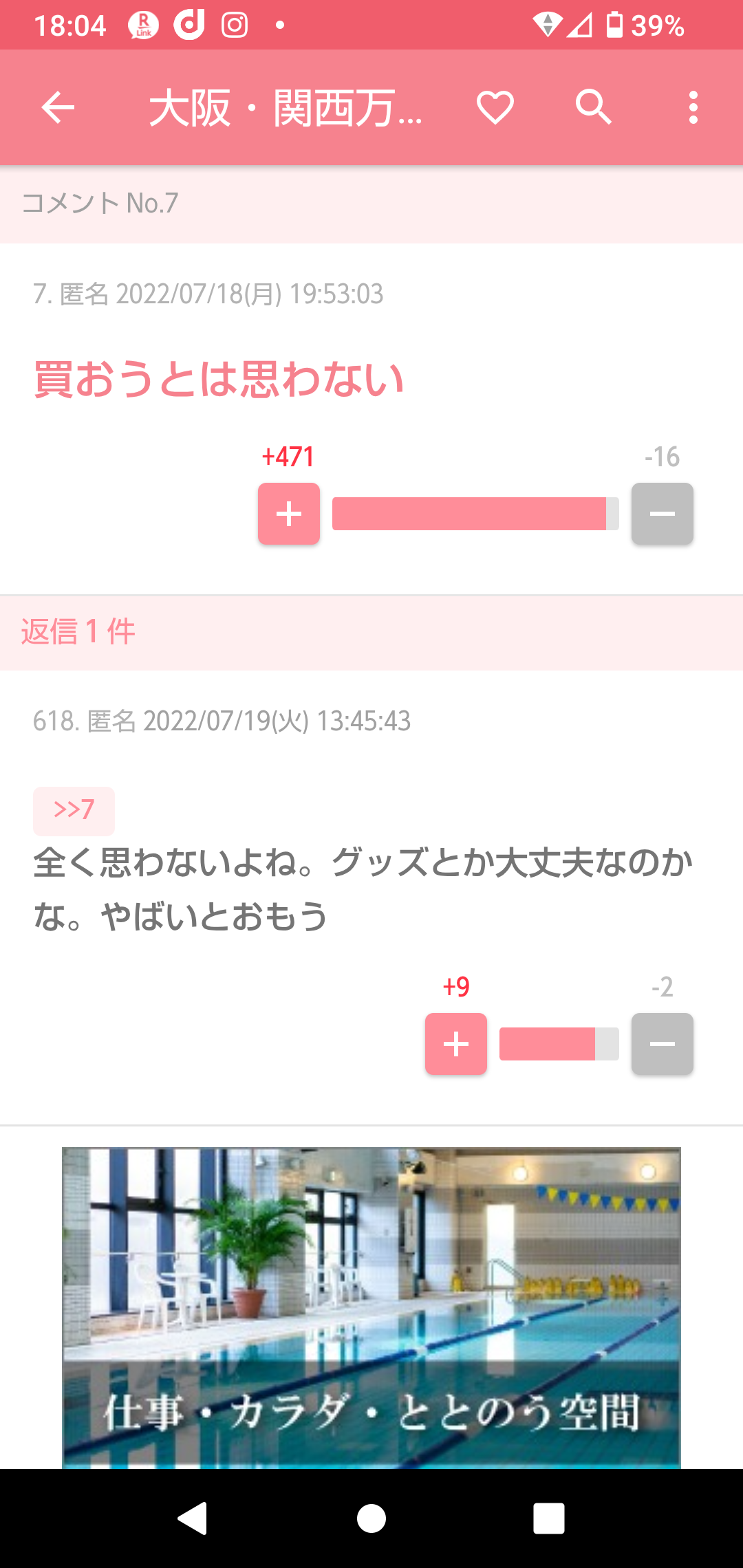Open search from the app bar
Viewport: 743px width, 1568px height.
click(593, 107)
